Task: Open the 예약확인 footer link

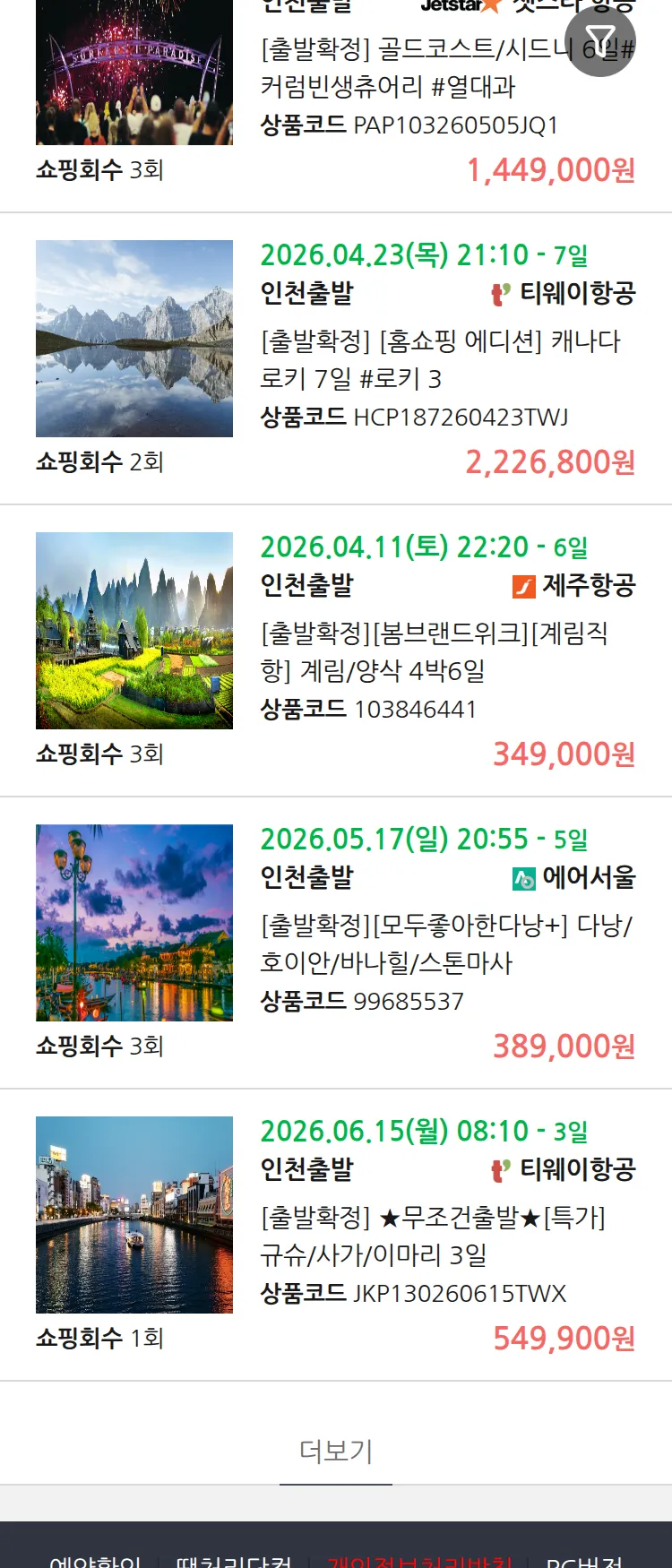Action: pyautogui.click(x=95, y=1559)
